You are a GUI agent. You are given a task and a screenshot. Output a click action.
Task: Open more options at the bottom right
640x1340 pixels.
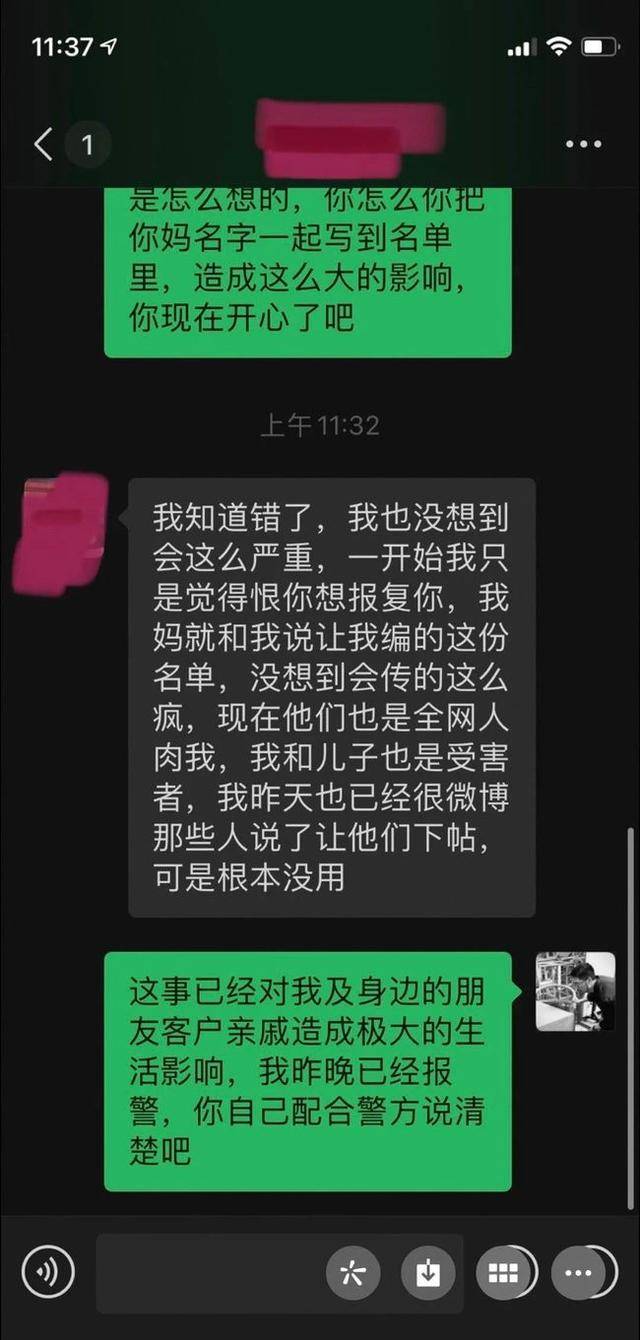[x=579, y=1273]
